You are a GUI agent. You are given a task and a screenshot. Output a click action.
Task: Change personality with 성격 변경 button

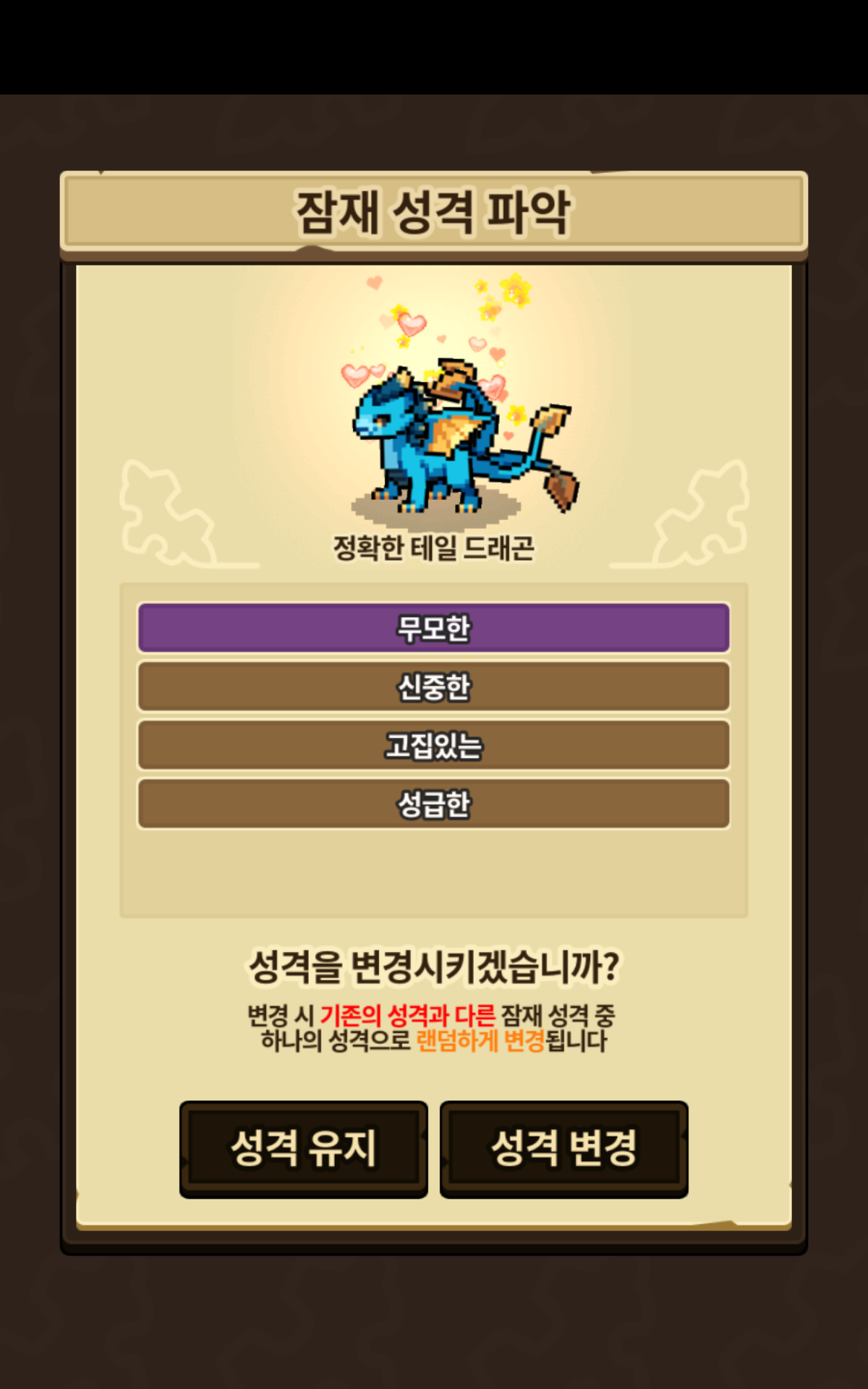click(x=563, y=1149)
